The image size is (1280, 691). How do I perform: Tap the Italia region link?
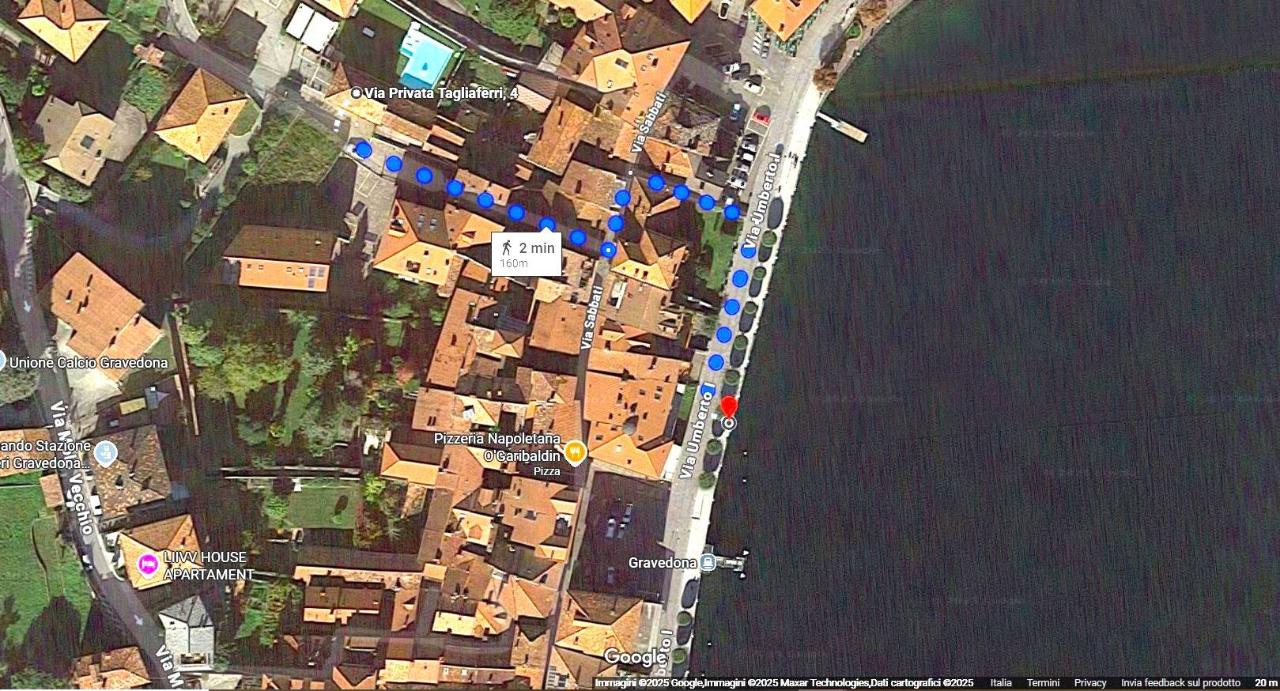[1001, 683]
